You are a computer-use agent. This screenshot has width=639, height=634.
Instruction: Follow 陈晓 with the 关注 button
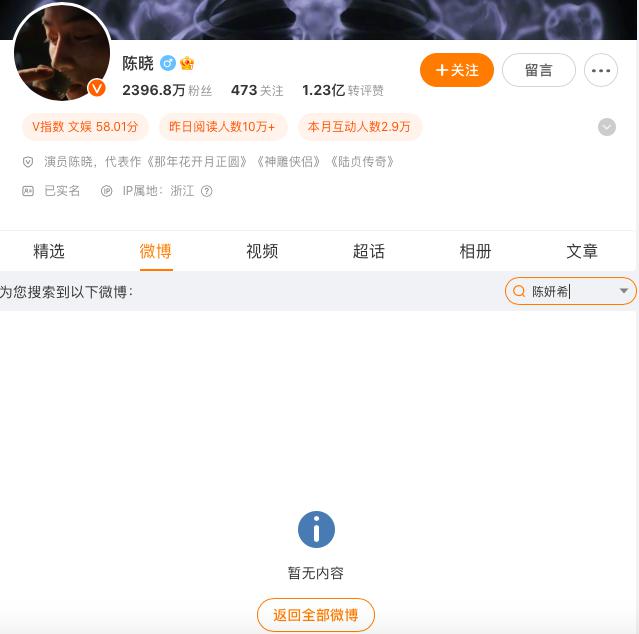(457, 70)
